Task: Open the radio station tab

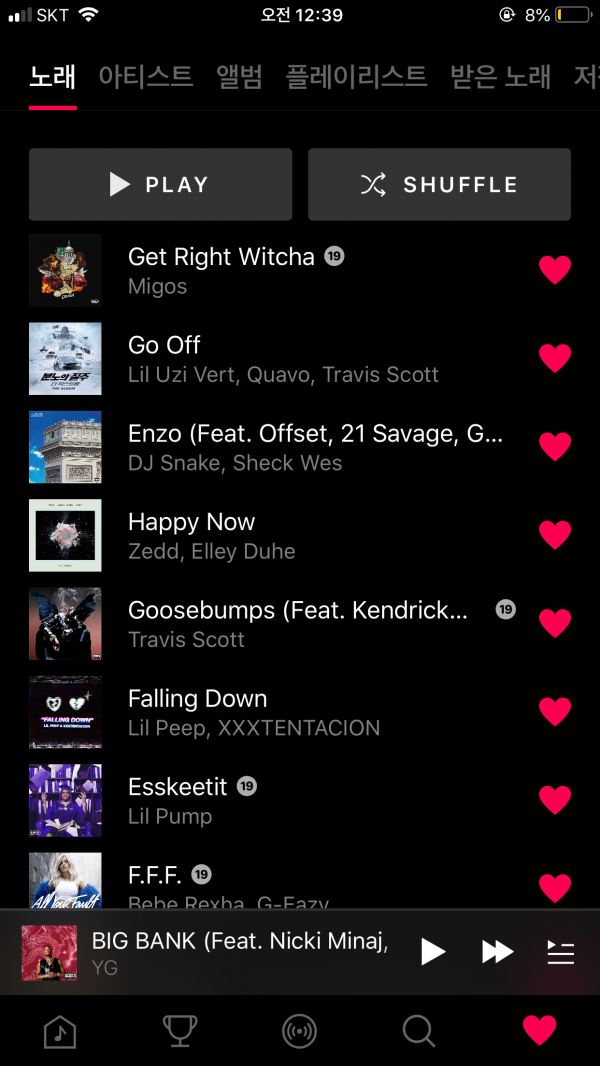Action: point(299,1031)
